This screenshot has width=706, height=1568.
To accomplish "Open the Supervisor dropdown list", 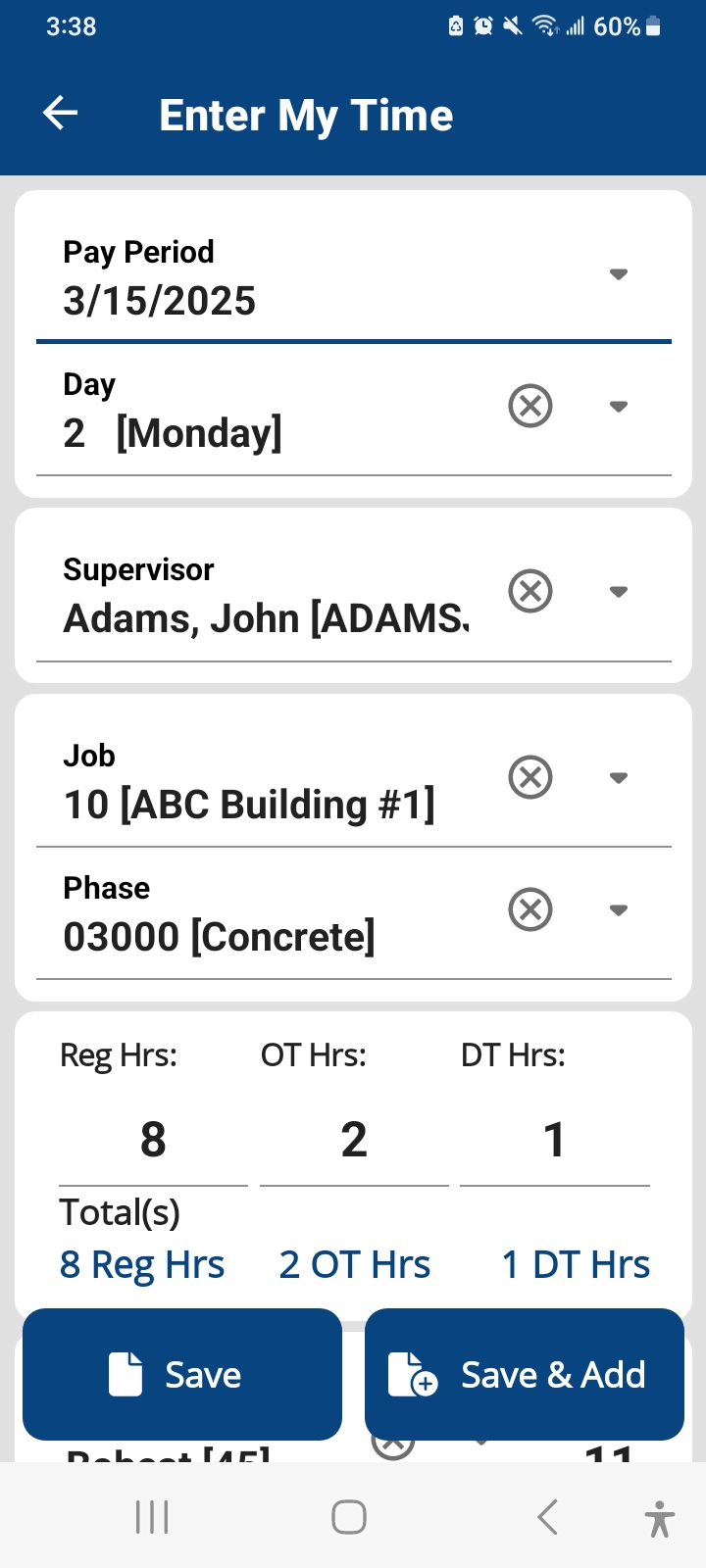I will [x=619, y=592].
